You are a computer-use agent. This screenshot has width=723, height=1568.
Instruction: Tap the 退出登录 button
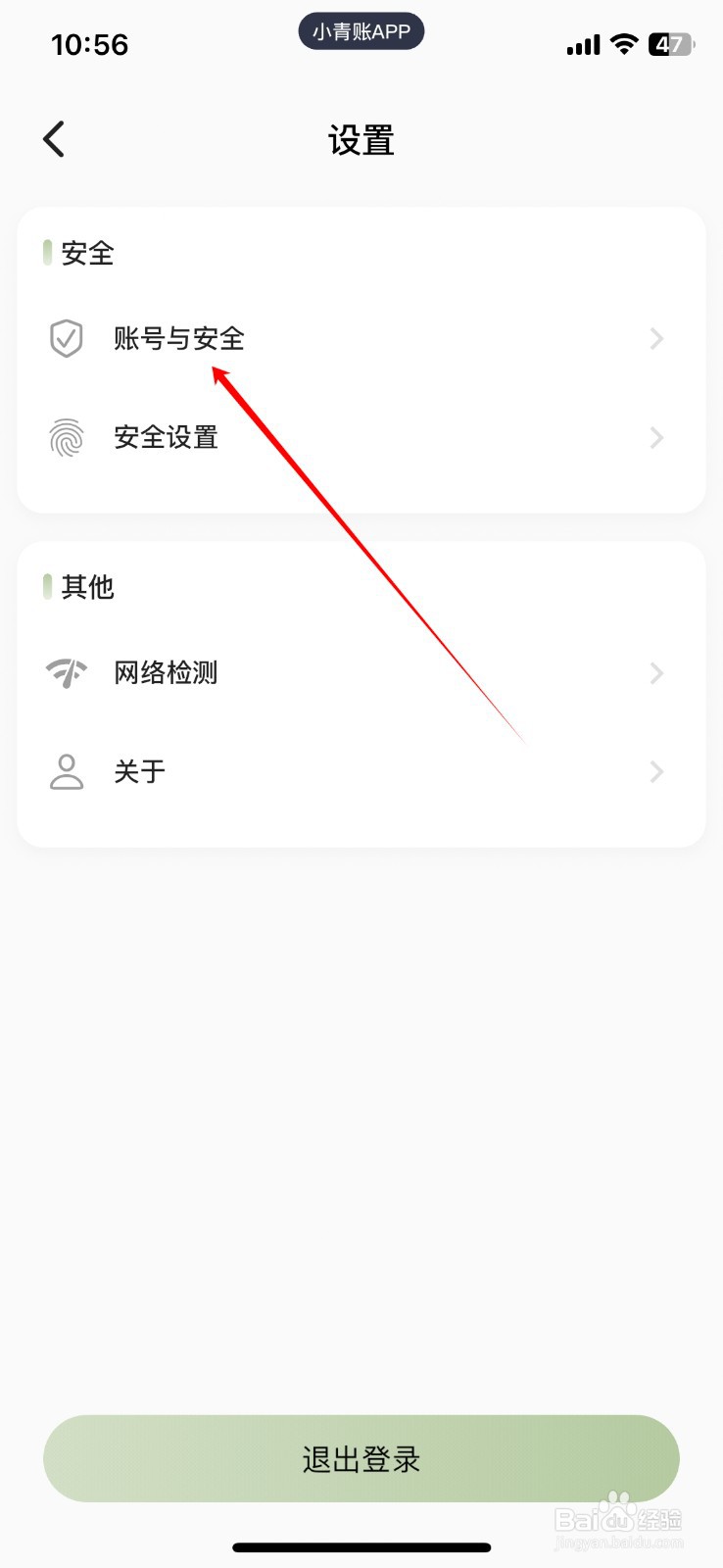pyautogui.click(x=361, y=1458)
